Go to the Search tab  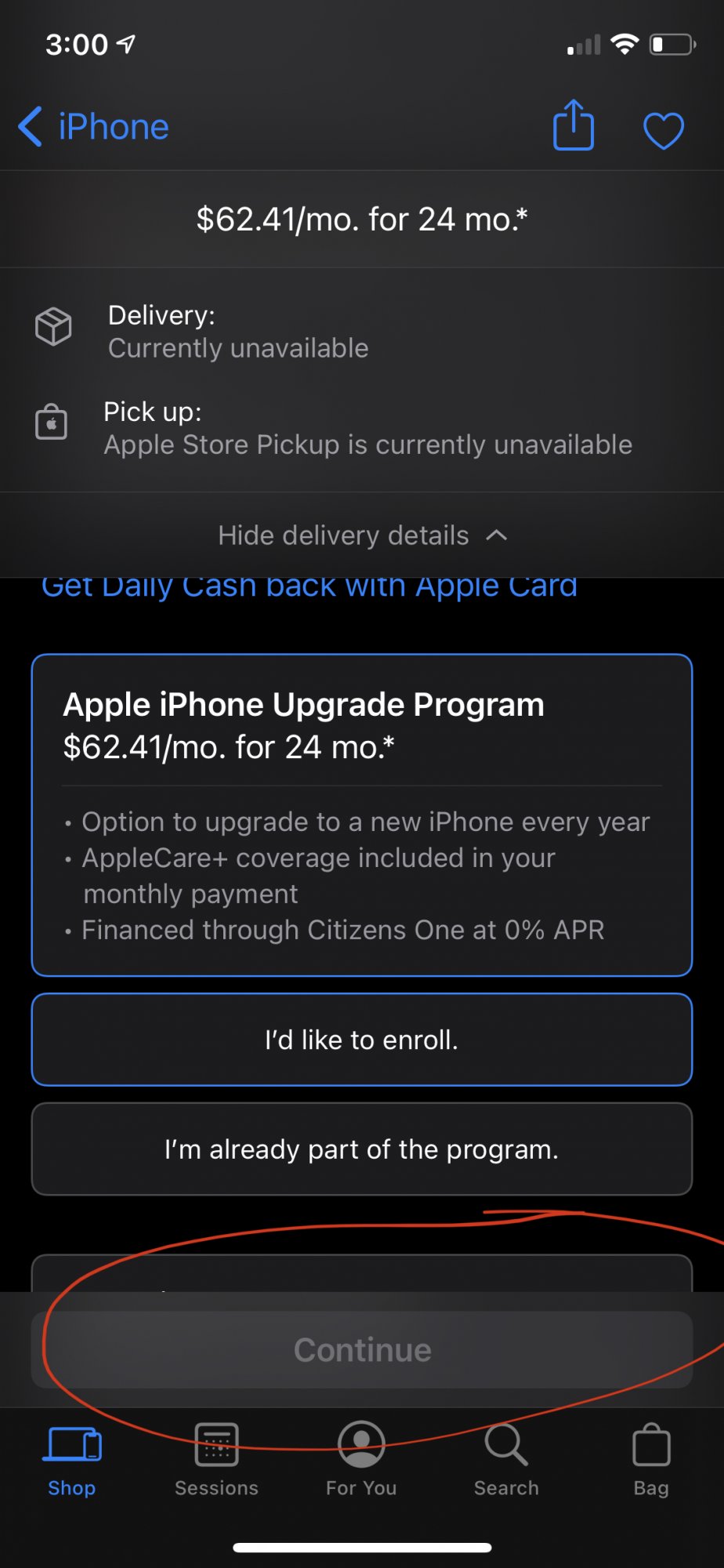tap(506, 1461)
